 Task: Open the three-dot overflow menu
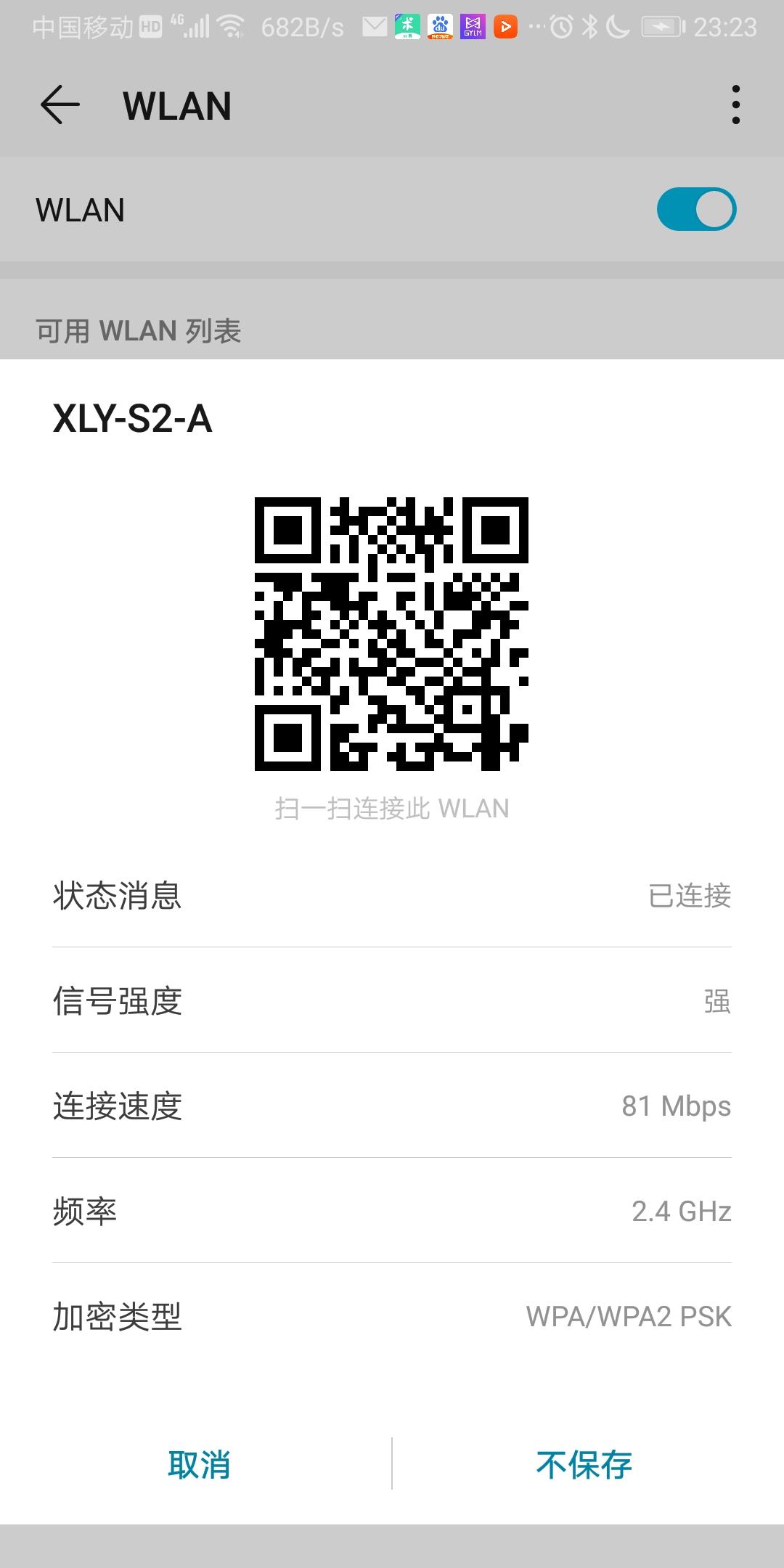735,105
